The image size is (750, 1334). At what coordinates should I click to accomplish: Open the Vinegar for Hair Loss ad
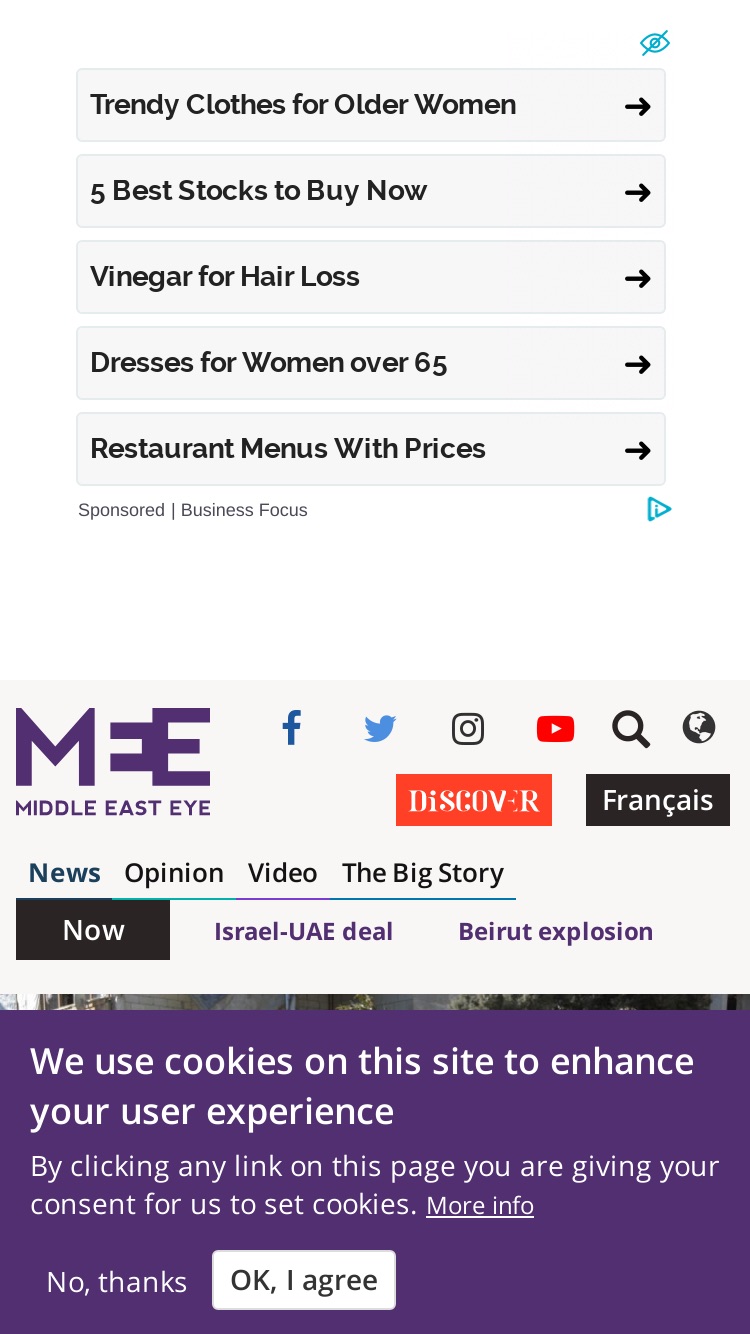click(371, 277)
